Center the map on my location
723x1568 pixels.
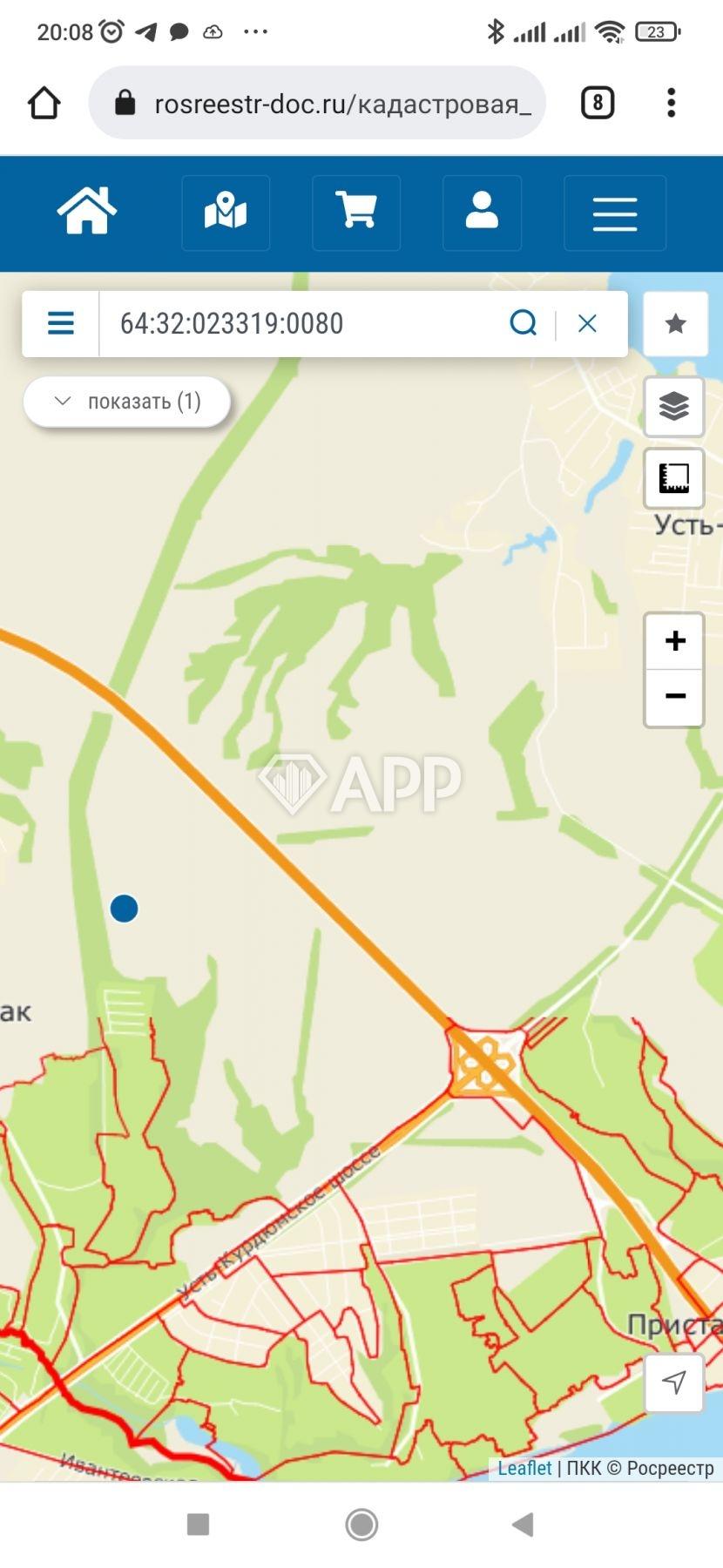coord(674,1382)
